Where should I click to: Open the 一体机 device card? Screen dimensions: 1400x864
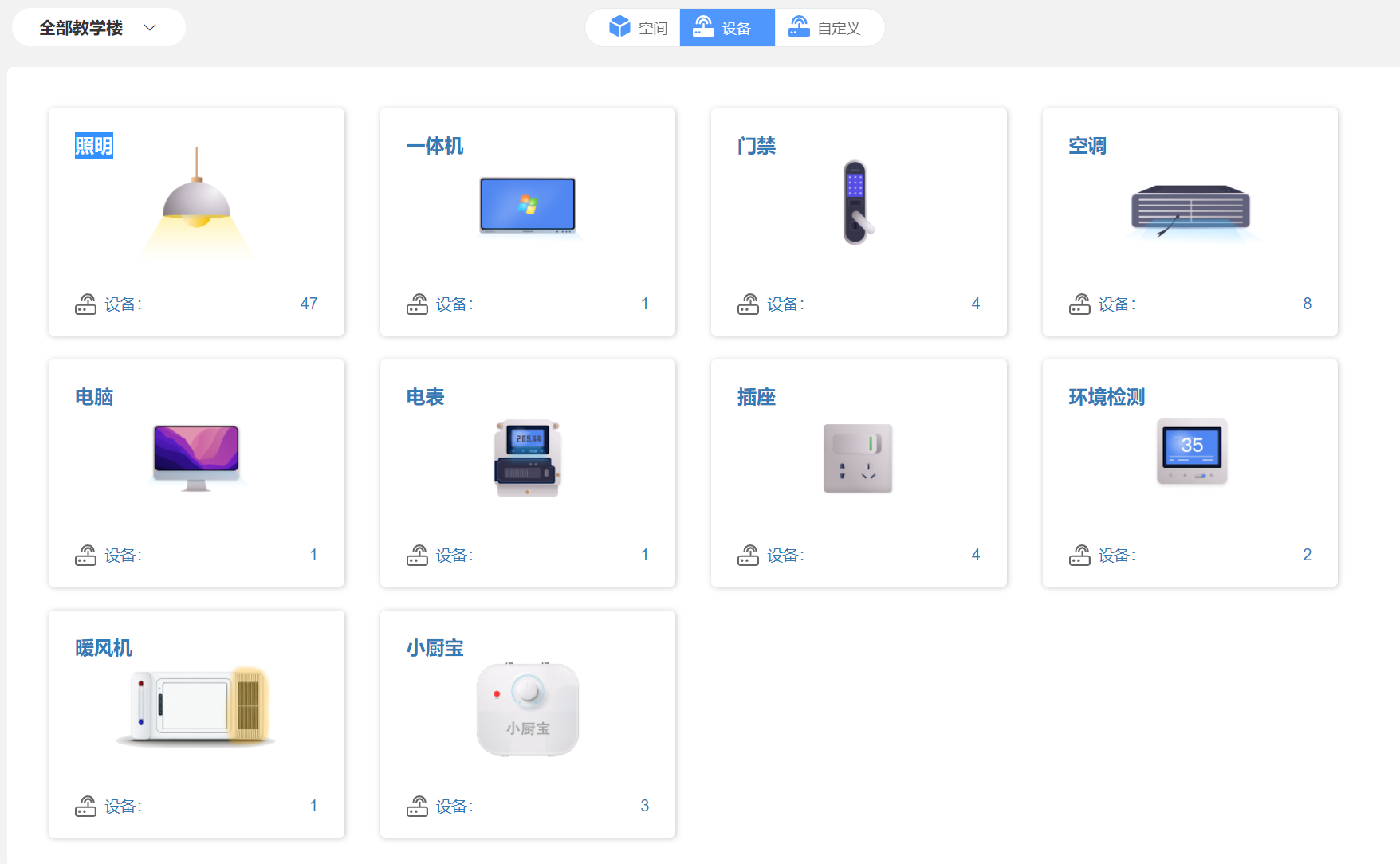tap(528, 222)
